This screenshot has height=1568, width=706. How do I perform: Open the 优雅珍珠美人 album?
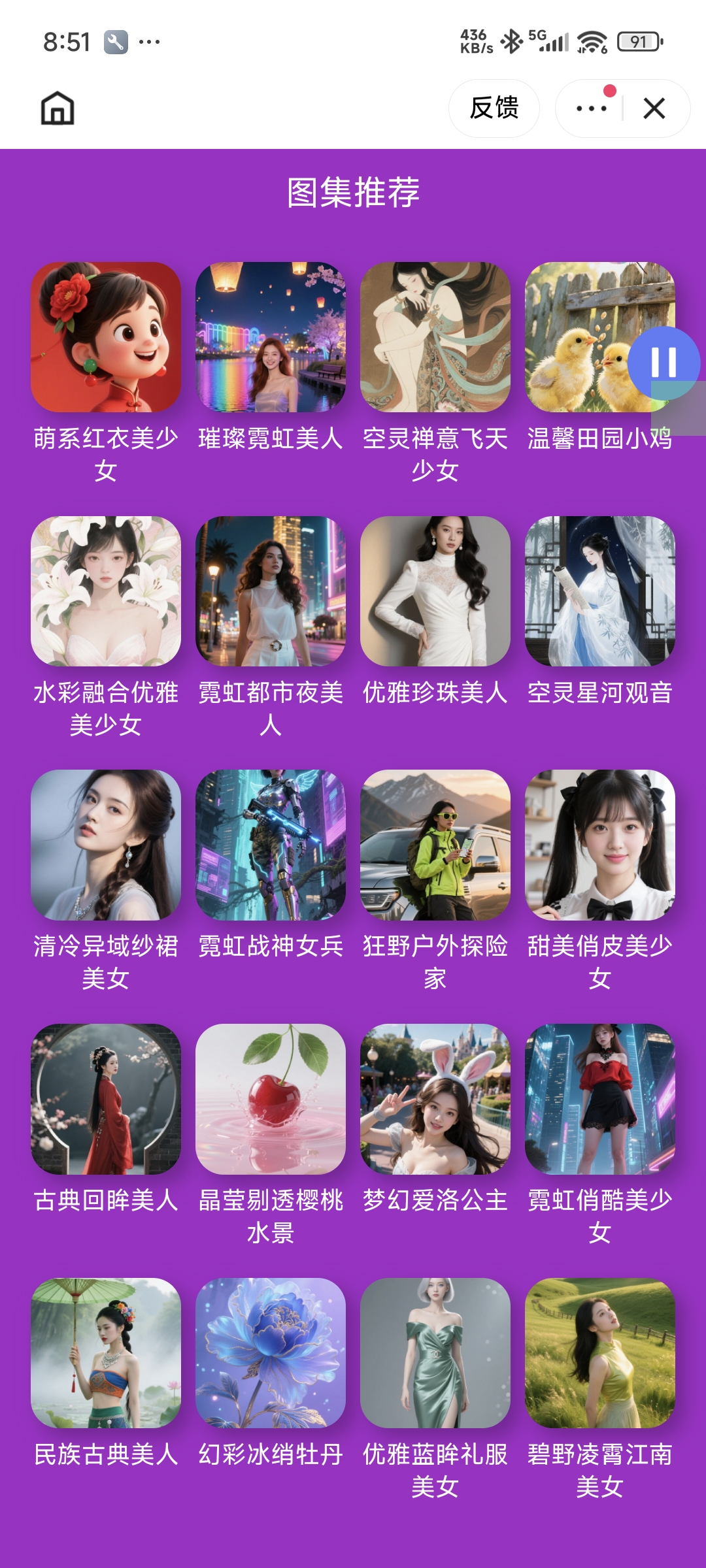coord(435,591)
